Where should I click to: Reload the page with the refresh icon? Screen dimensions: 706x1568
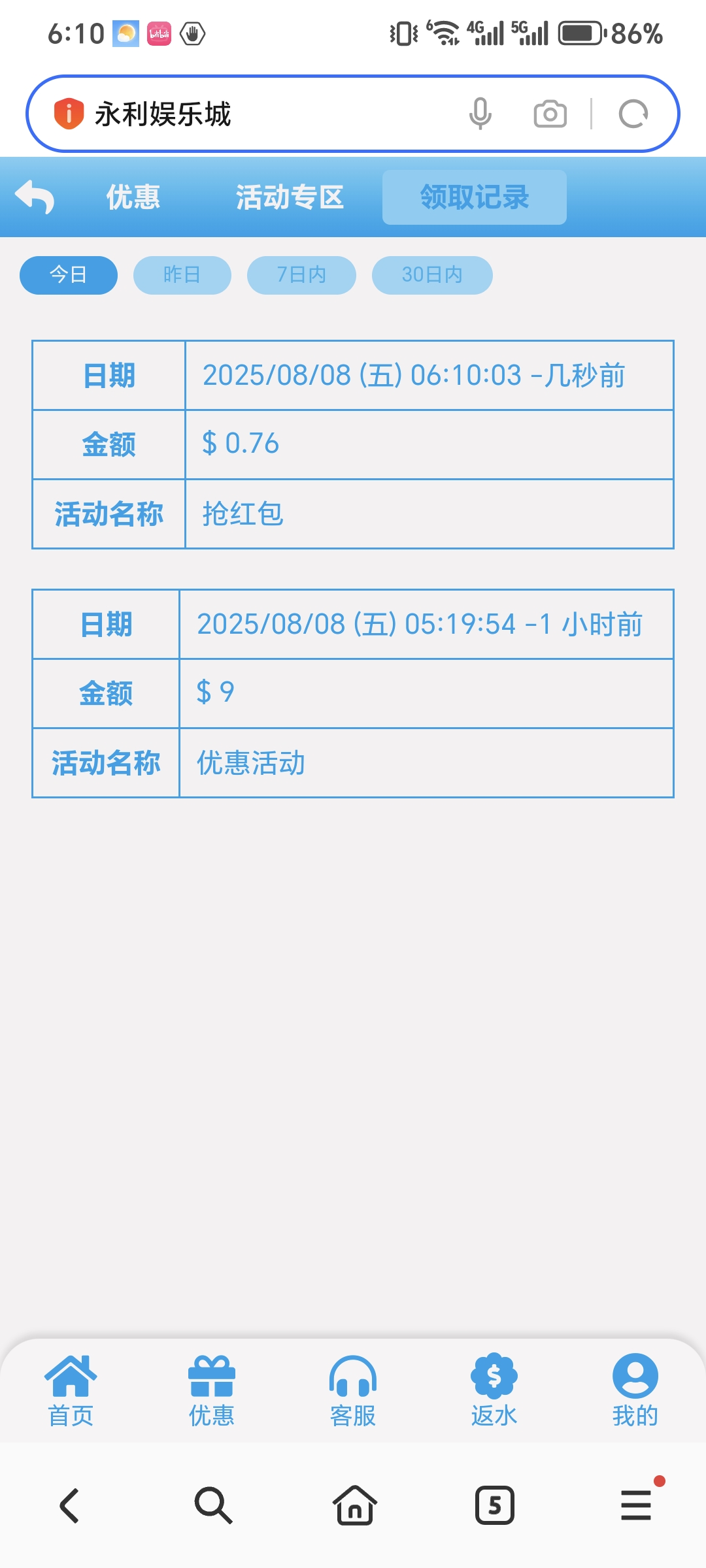coord(633,114)
